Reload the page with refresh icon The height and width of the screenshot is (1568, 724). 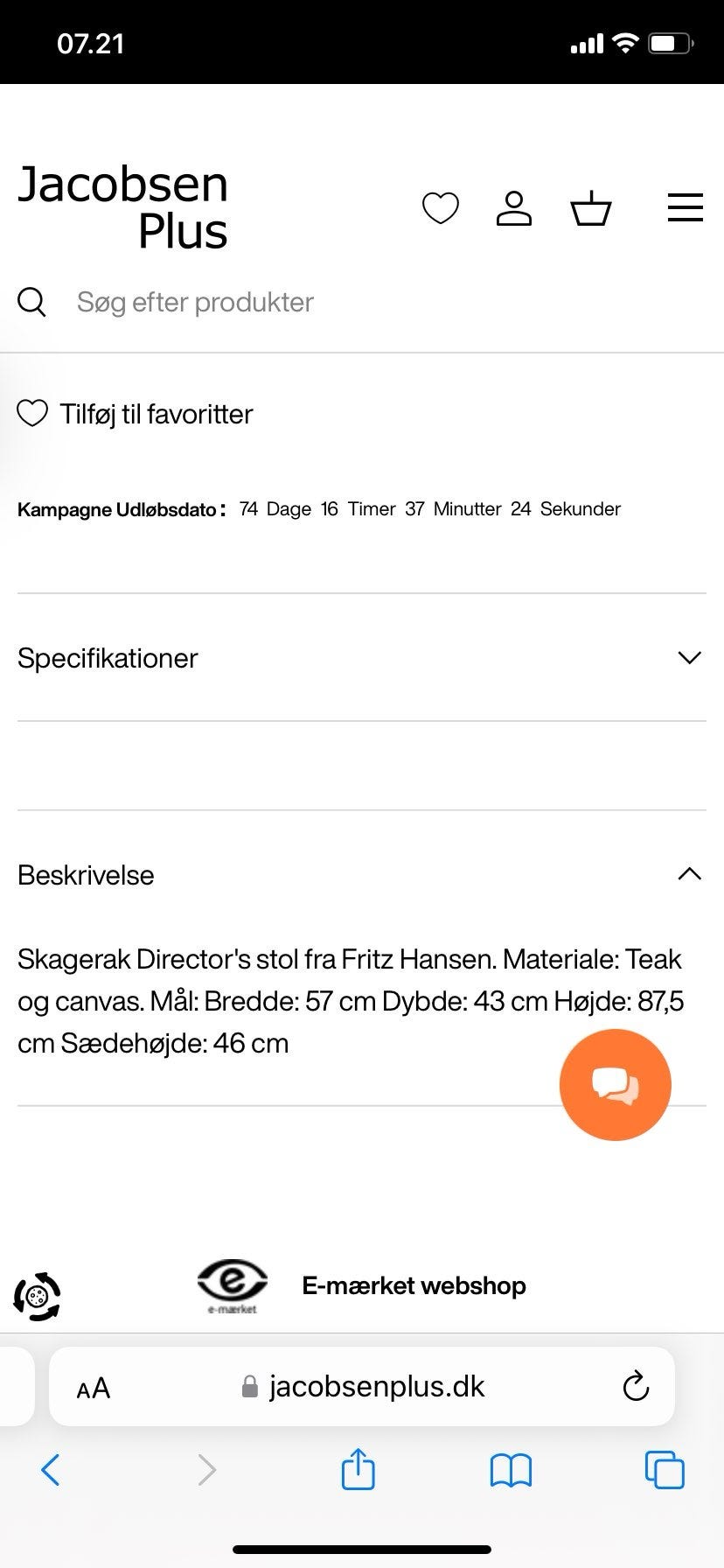(x=636, y=1387)
